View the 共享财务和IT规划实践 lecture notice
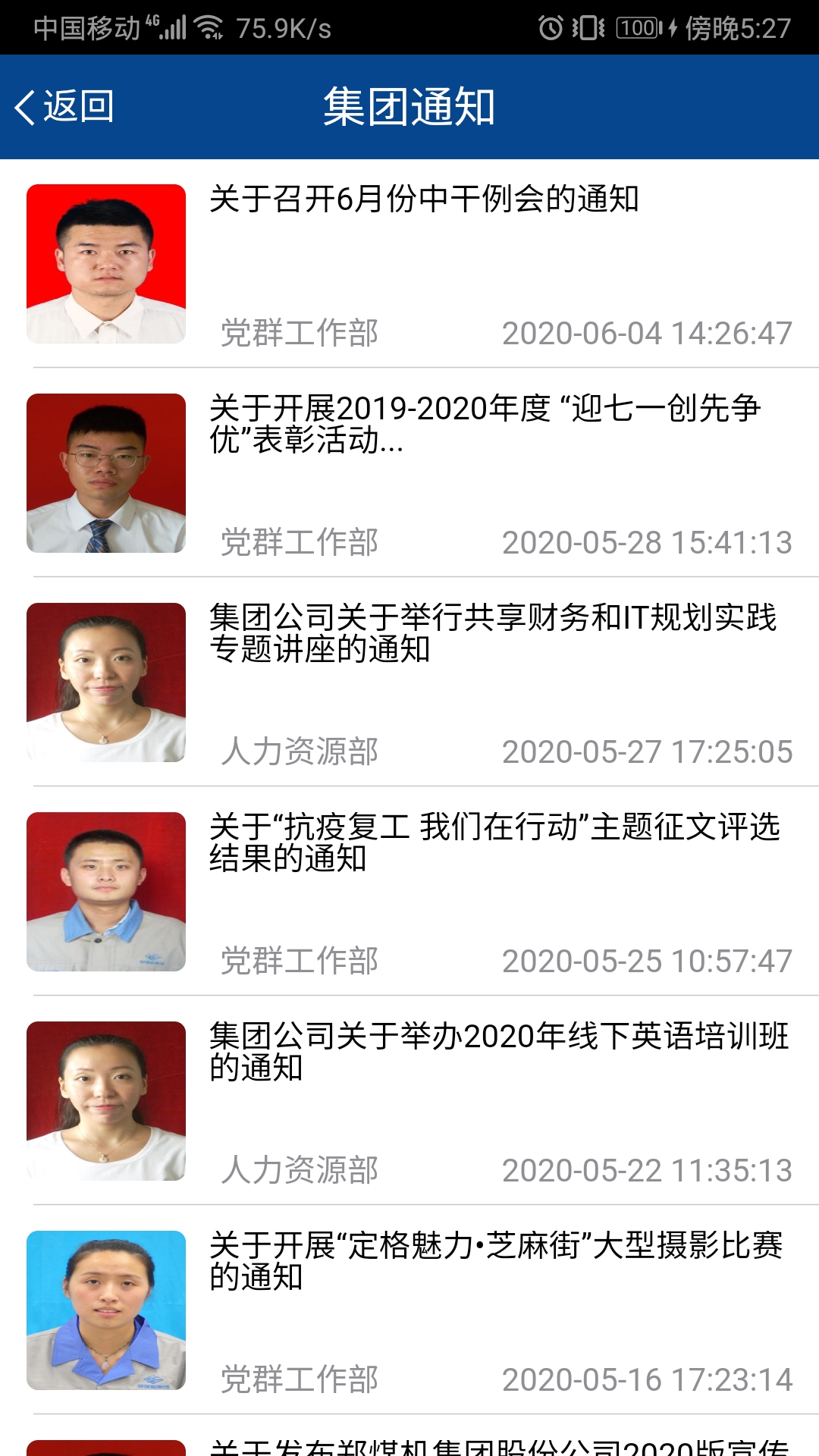 (x=493, y=634)
